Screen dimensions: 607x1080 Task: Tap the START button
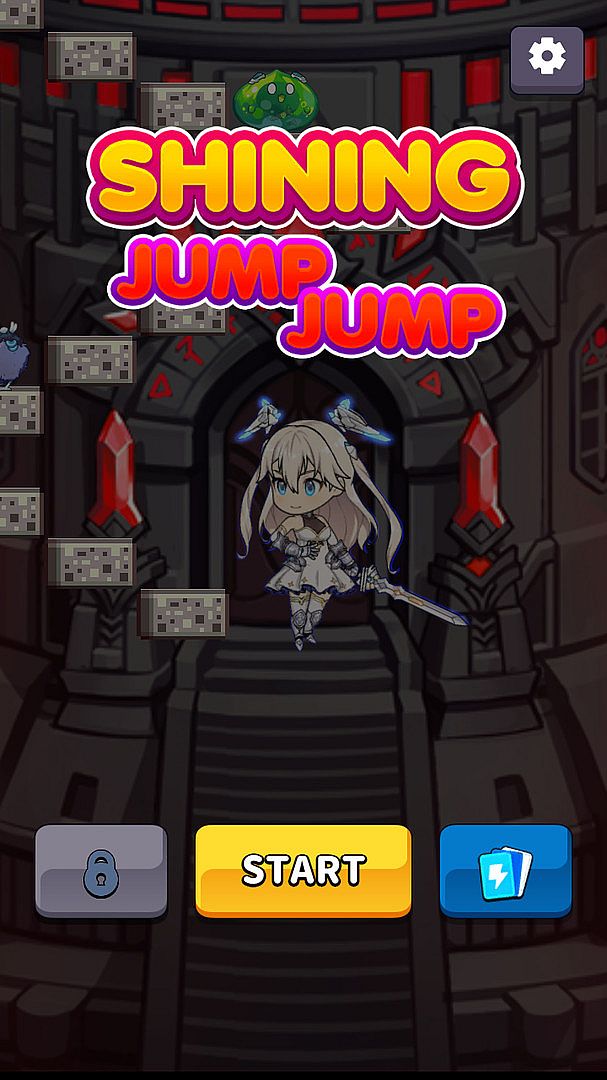[x=303, y=869]
